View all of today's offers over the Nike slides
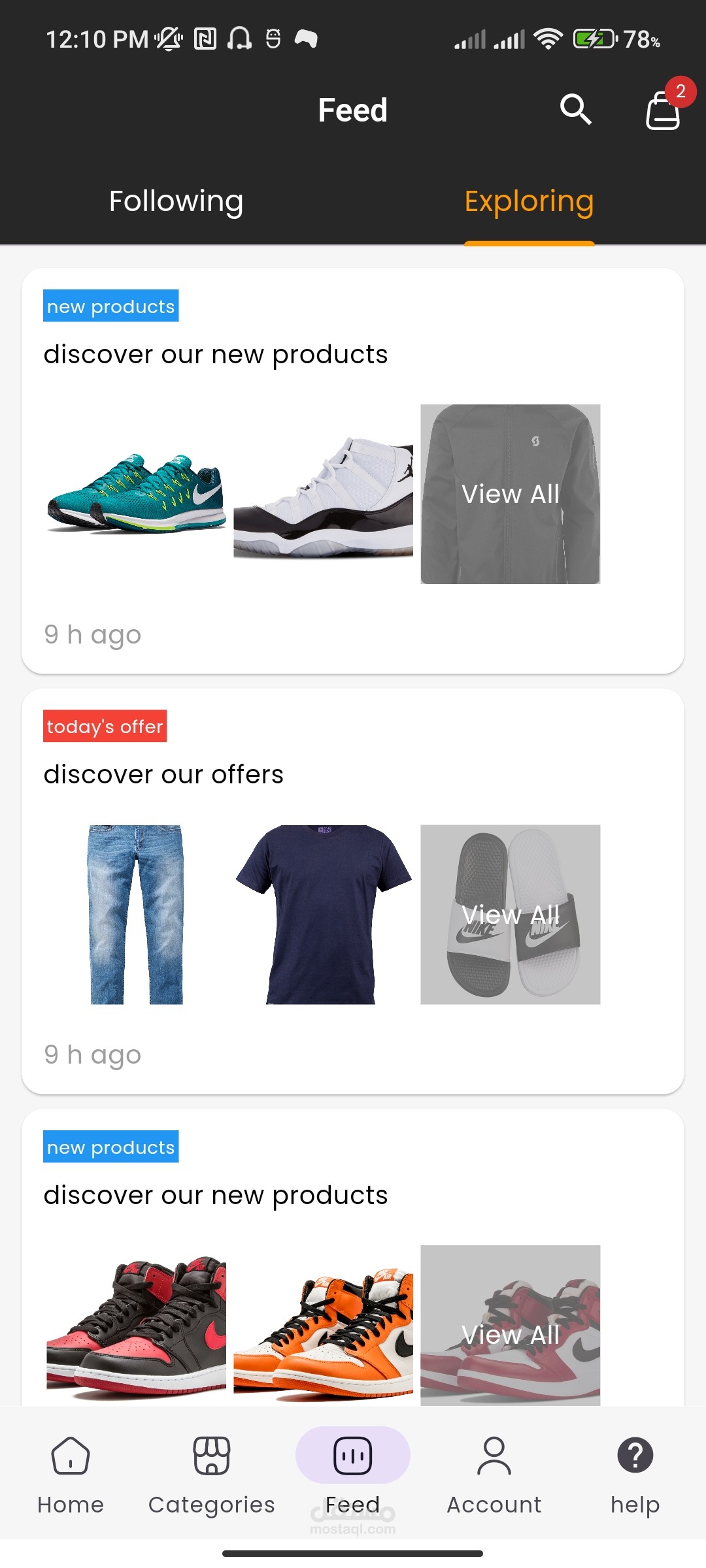The height and width of the screenshot is (1568, 706). coord(511,915)
